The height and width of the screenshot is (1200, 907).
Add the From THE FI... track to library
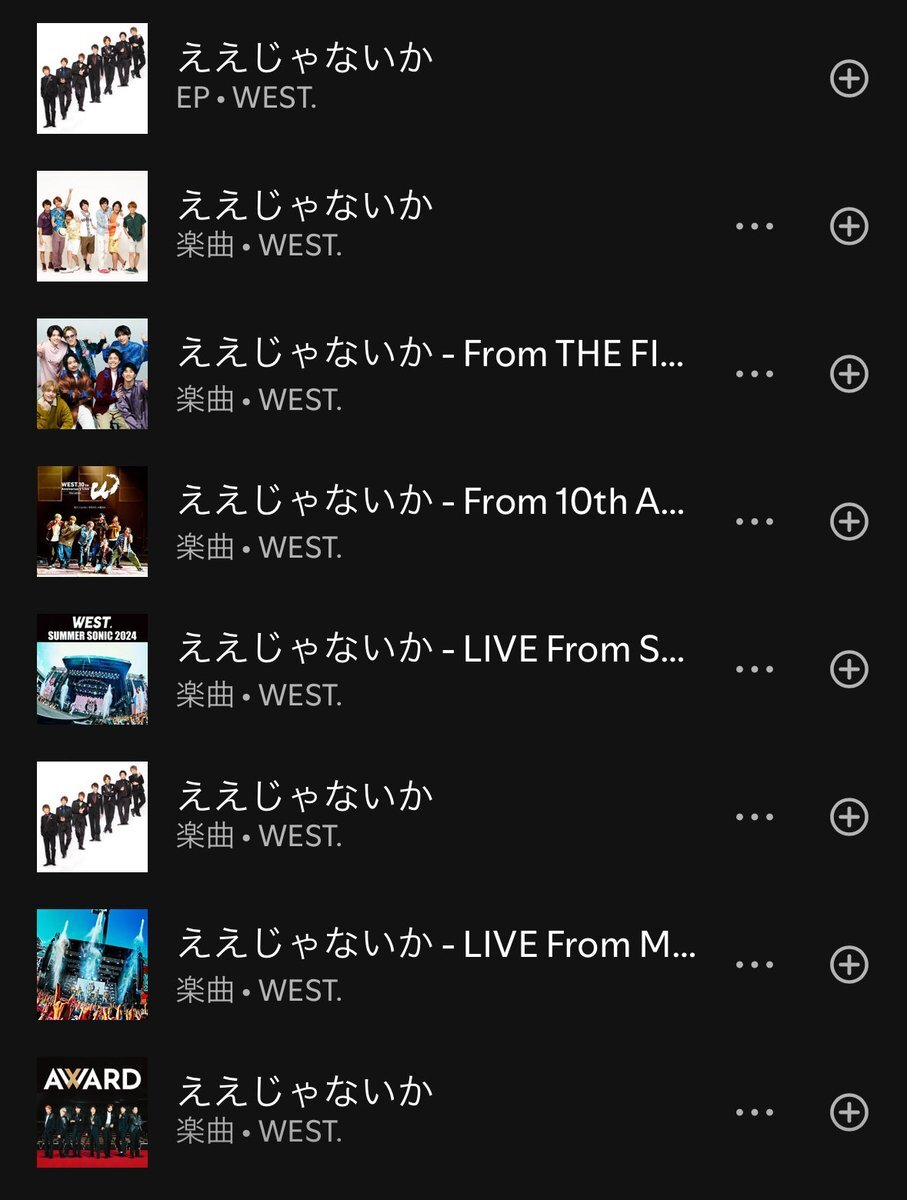[x=849, y=374]
